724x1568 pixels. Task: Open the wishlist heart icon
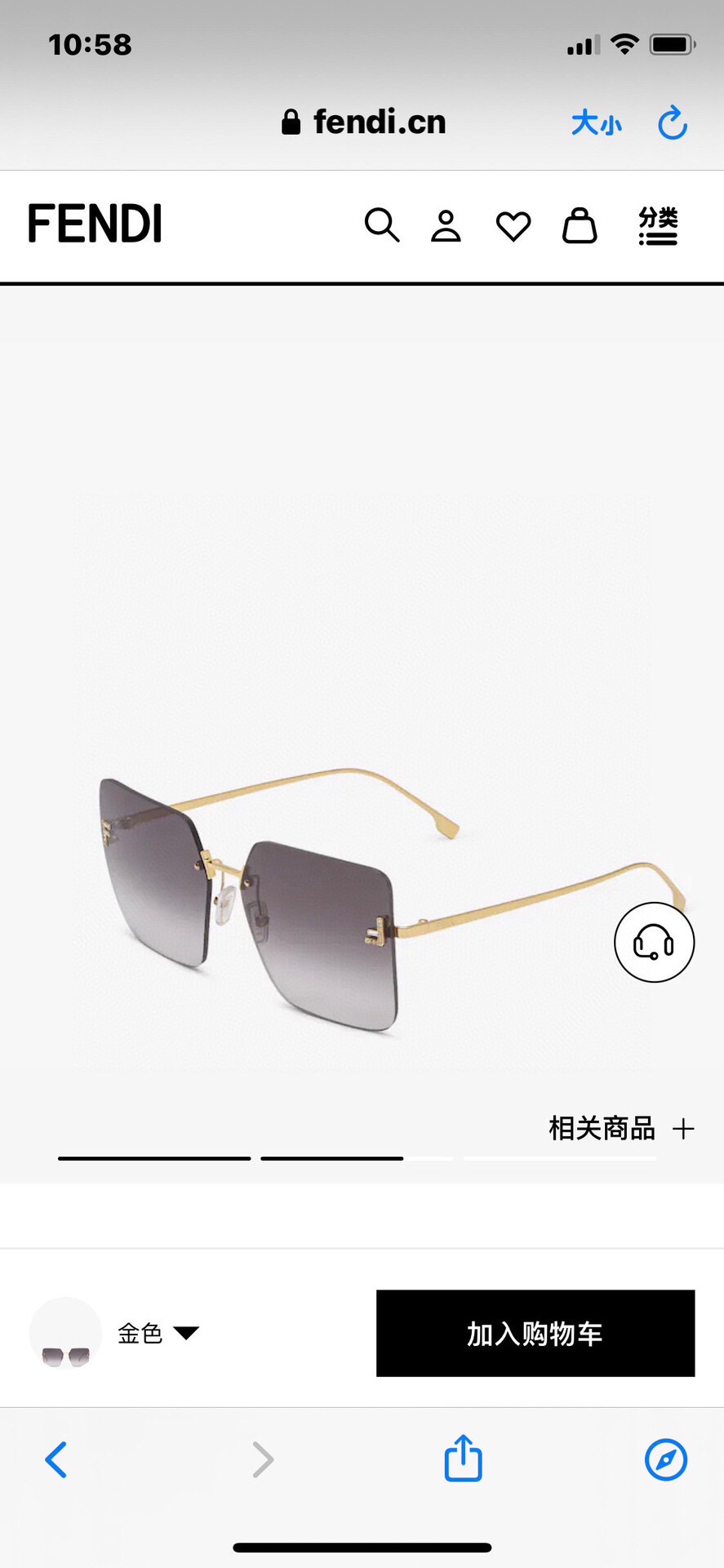click(x=513, y=226)
